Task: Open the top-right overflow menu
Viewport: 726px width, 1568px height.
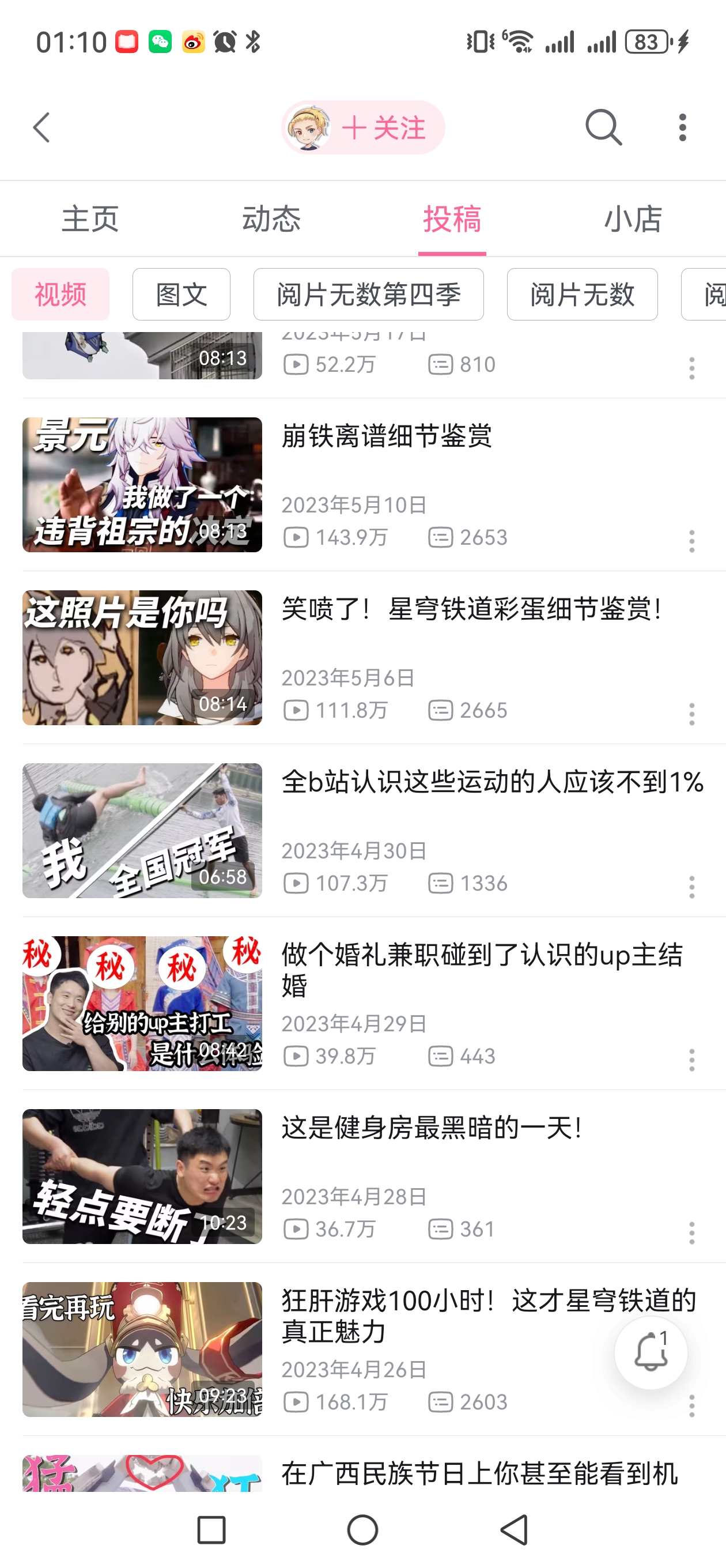Action: [x=682, y=128]
